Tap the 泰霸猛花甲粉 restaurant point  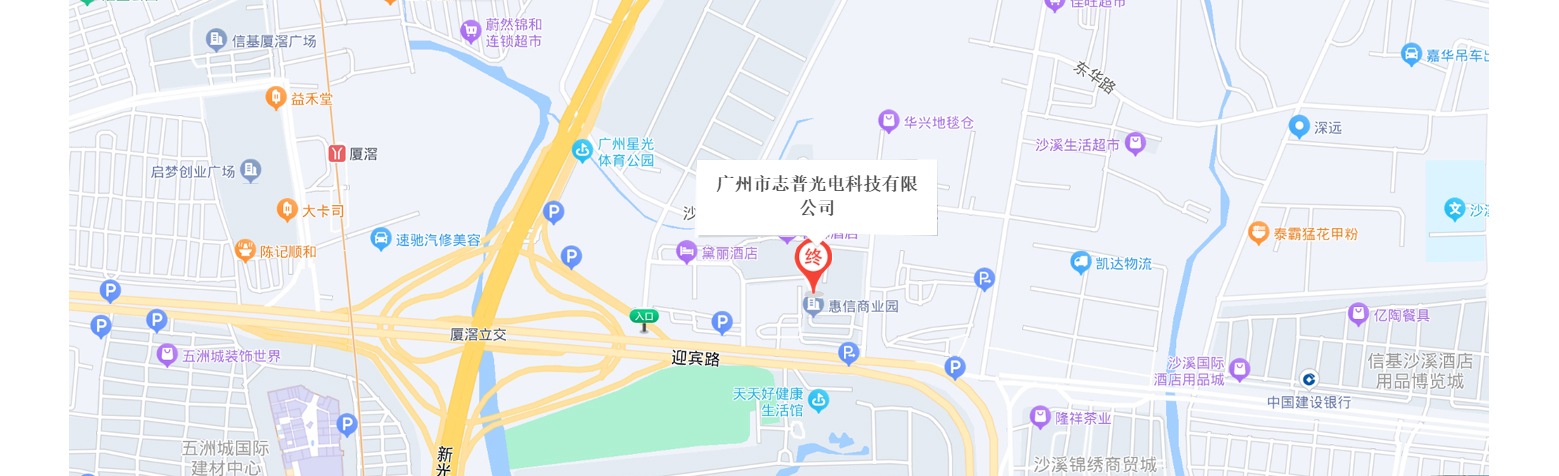click(x=1259, y=233)
